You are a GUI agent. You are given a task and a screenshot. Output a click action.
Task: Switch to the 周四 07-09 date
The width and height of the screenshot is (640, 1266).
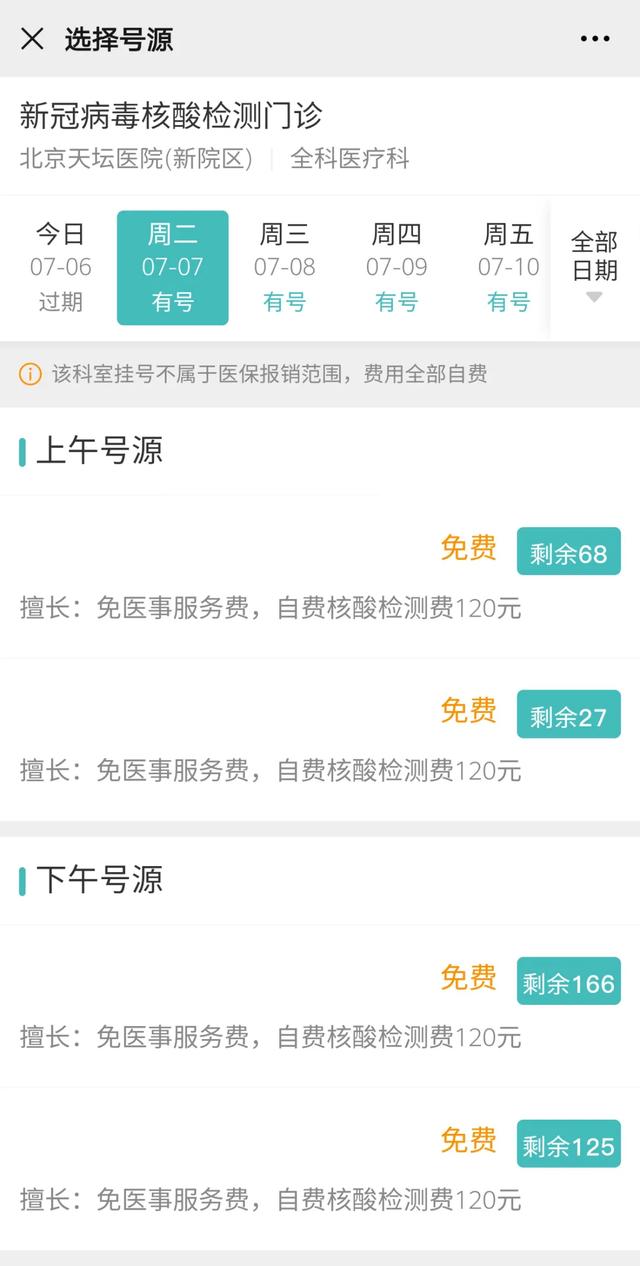point(397,268)
